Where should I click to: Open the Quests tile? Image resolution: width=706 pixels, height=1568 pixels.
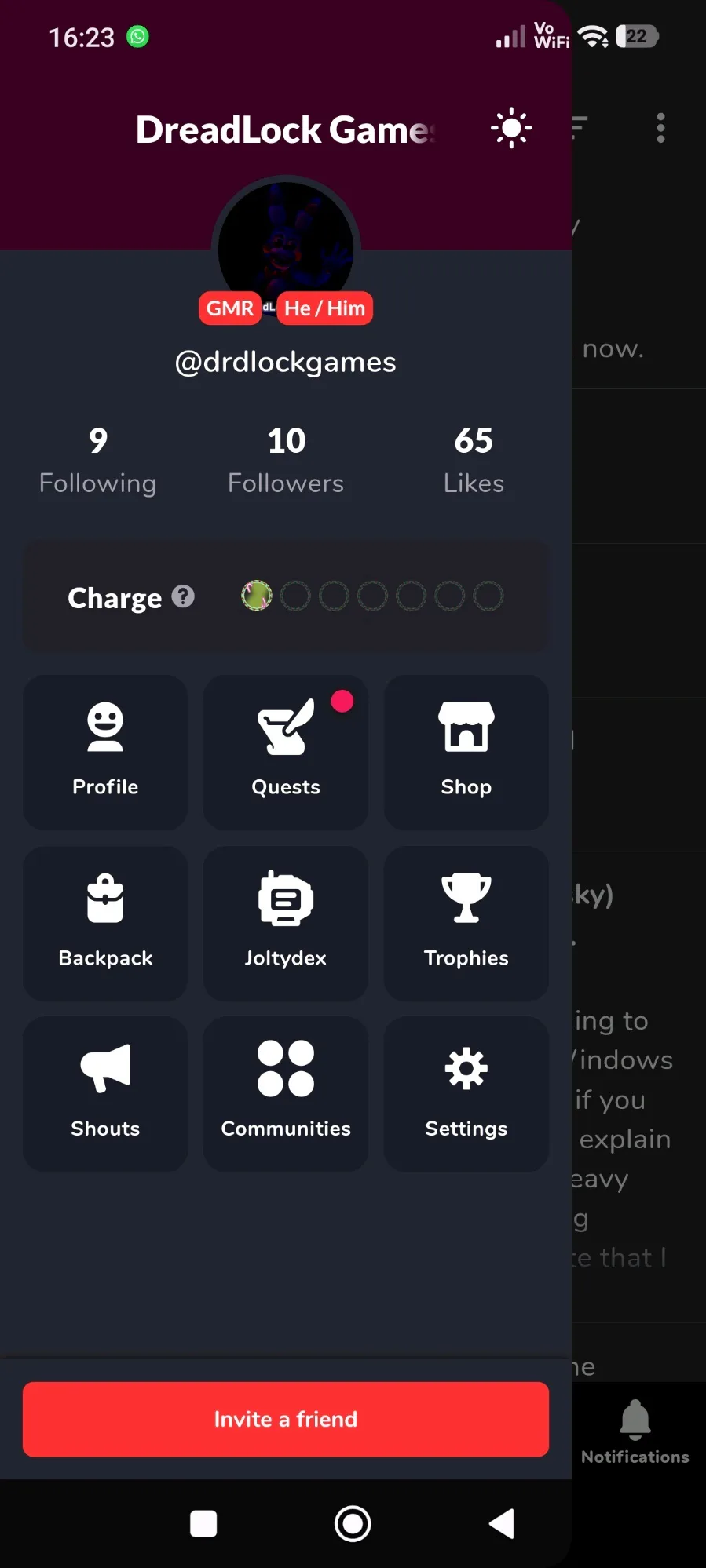click(285, 751)
